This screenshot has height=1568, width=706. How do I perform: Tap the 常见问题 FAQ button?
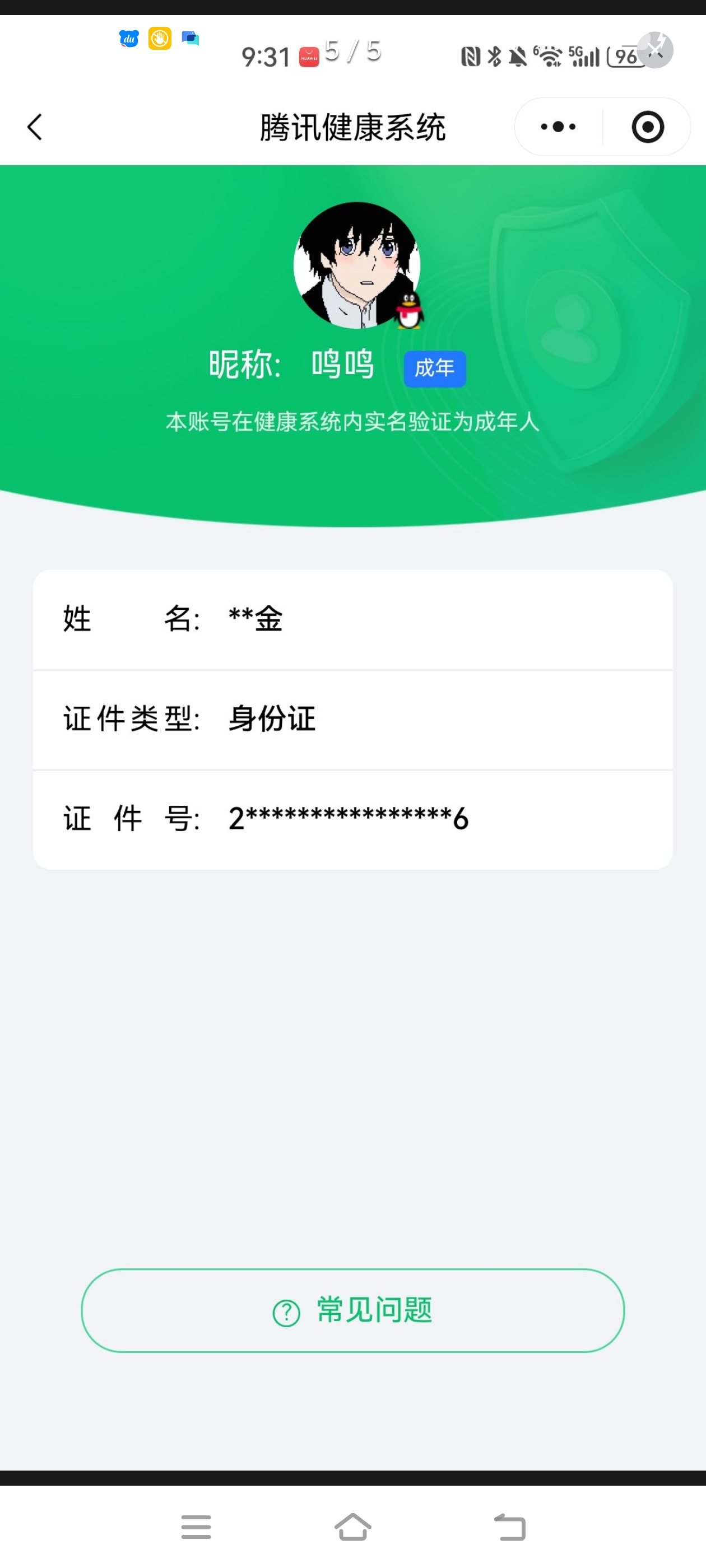(x=354, y=1310)
